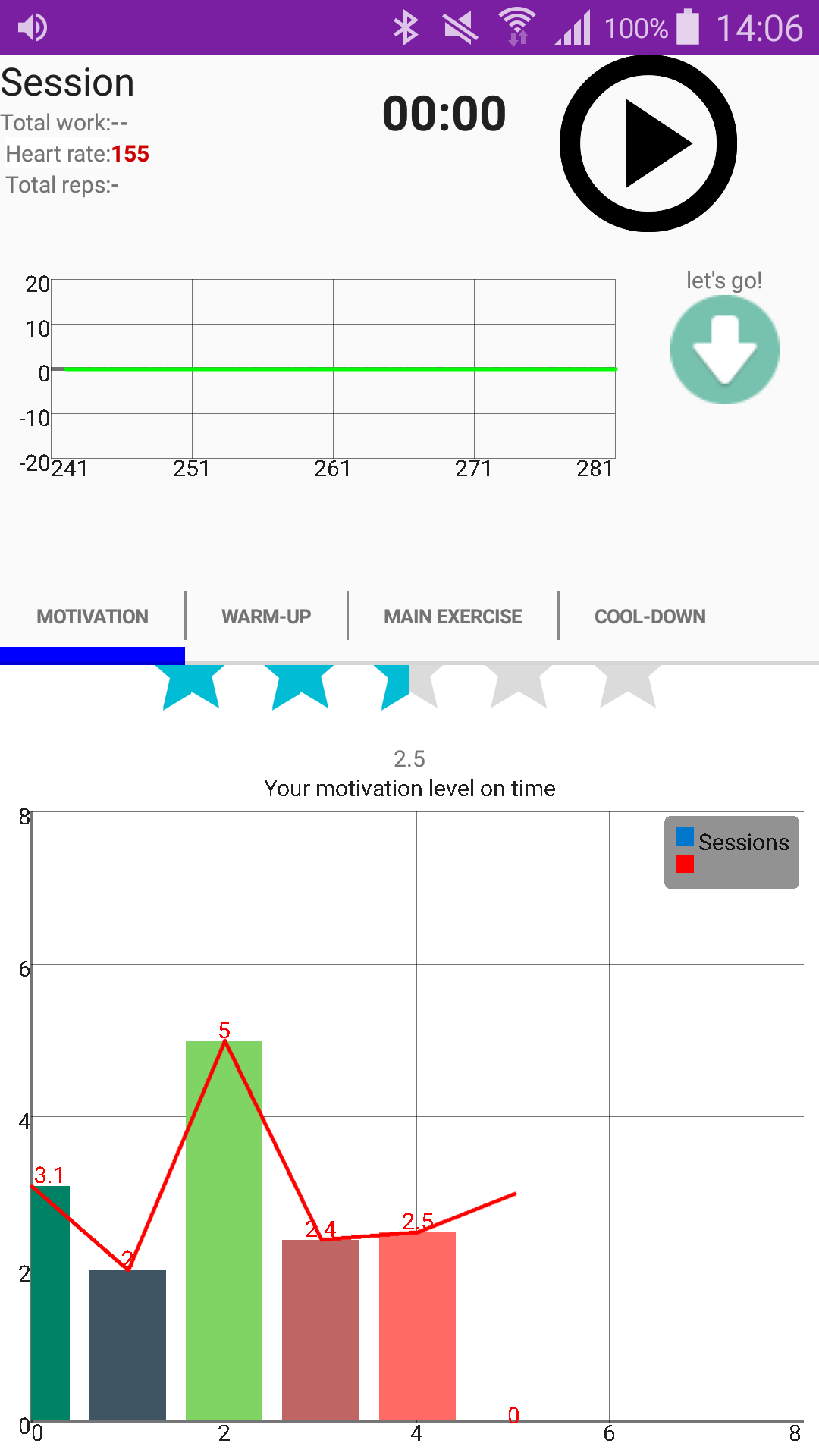Select the Main Exercise tab
819x1456 pixels.
tap(453, 617)
